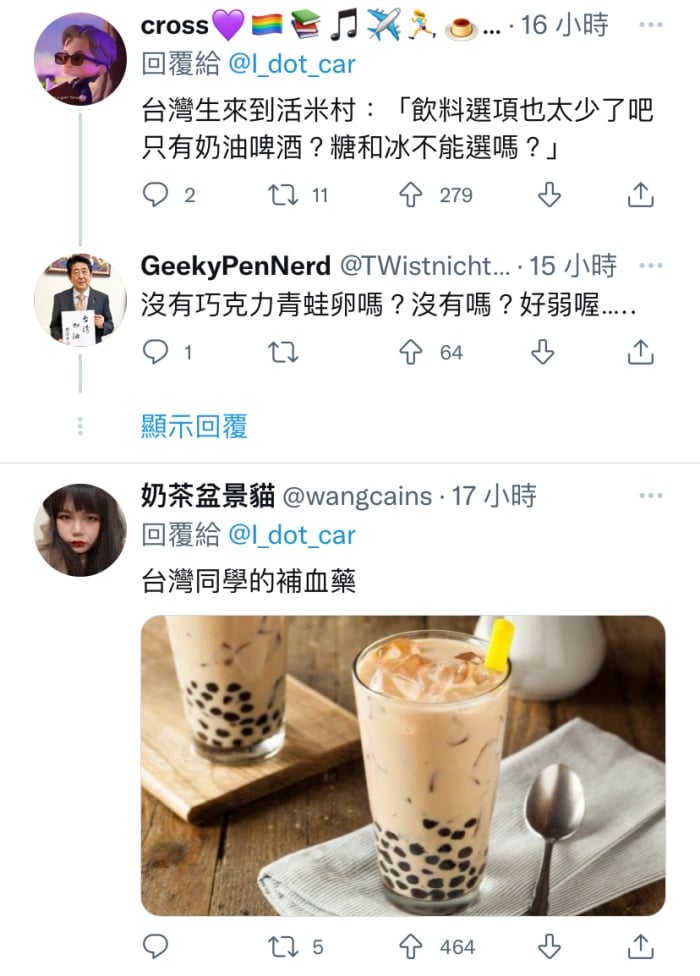
Task: View the bubble milk tea photo
Action: tap(402, 765)
